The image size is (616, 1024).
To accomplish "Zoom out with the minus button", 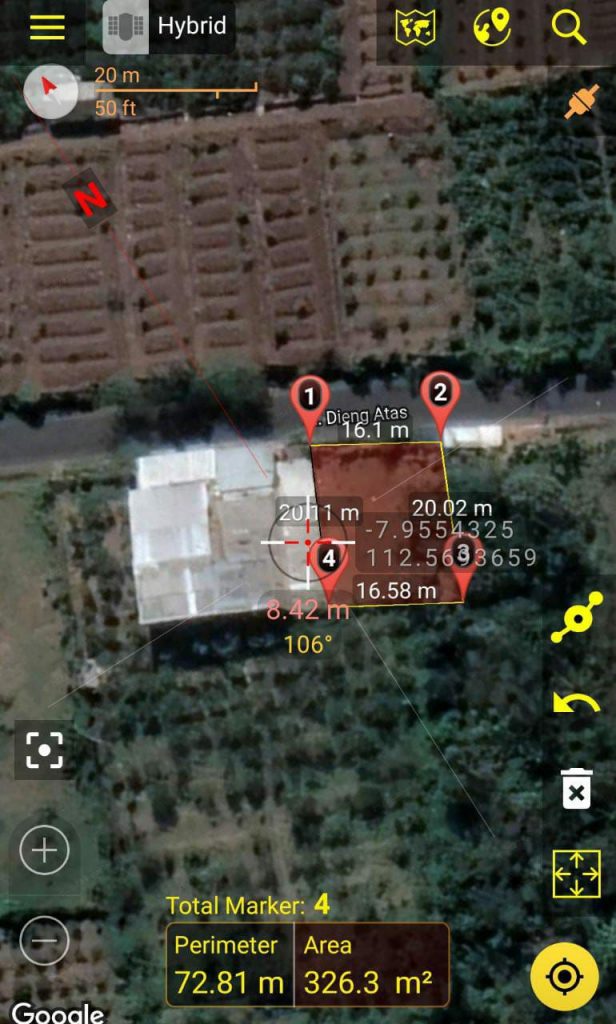I will (45, 940).
